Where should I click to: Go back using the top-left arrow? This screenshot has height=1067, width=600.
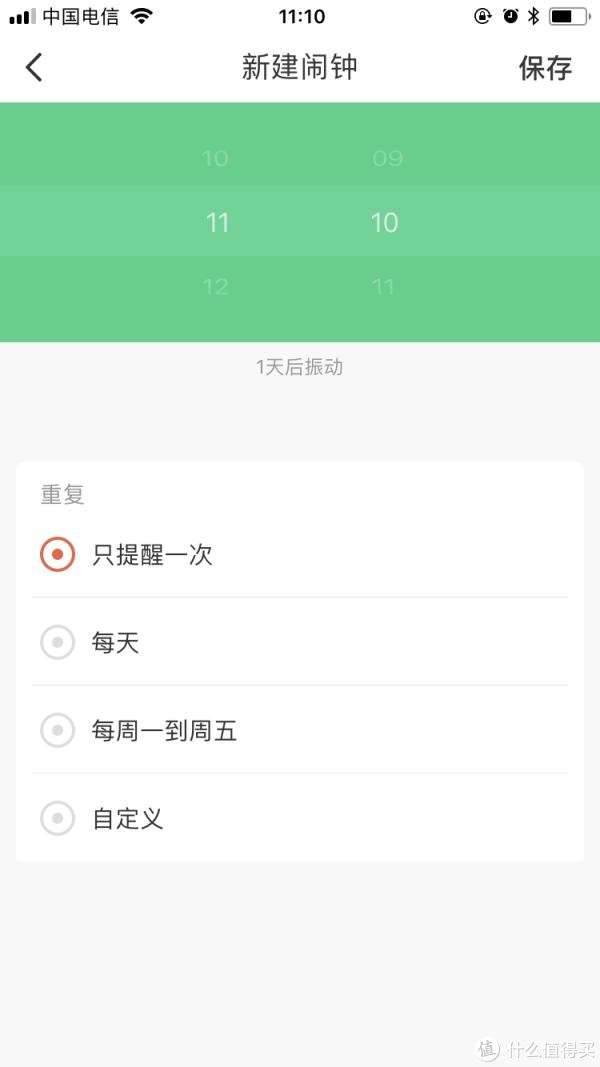34,67
